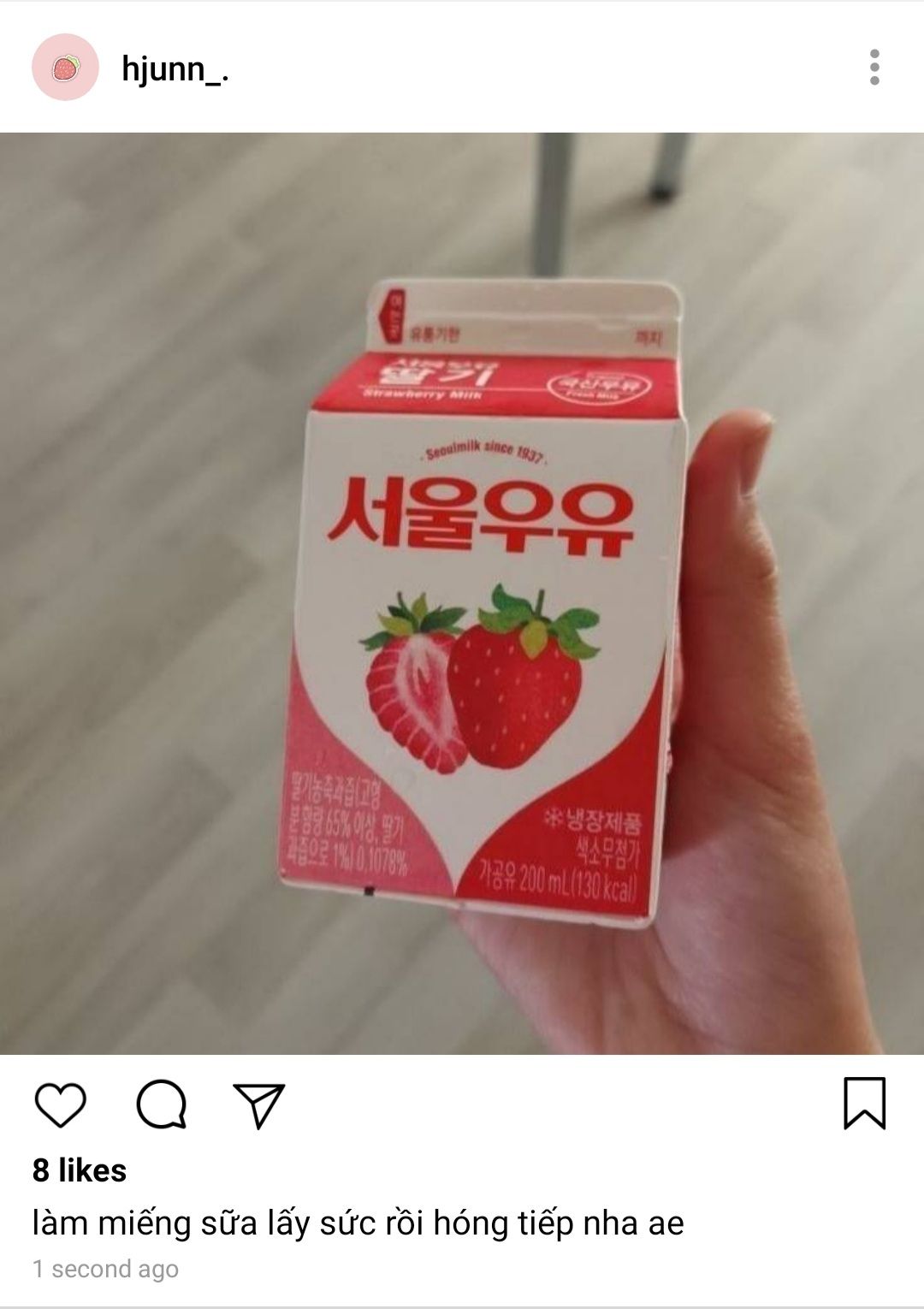The image size is (924, 1309).
Task: Open the strawberry milk photo
Action: 462,593
